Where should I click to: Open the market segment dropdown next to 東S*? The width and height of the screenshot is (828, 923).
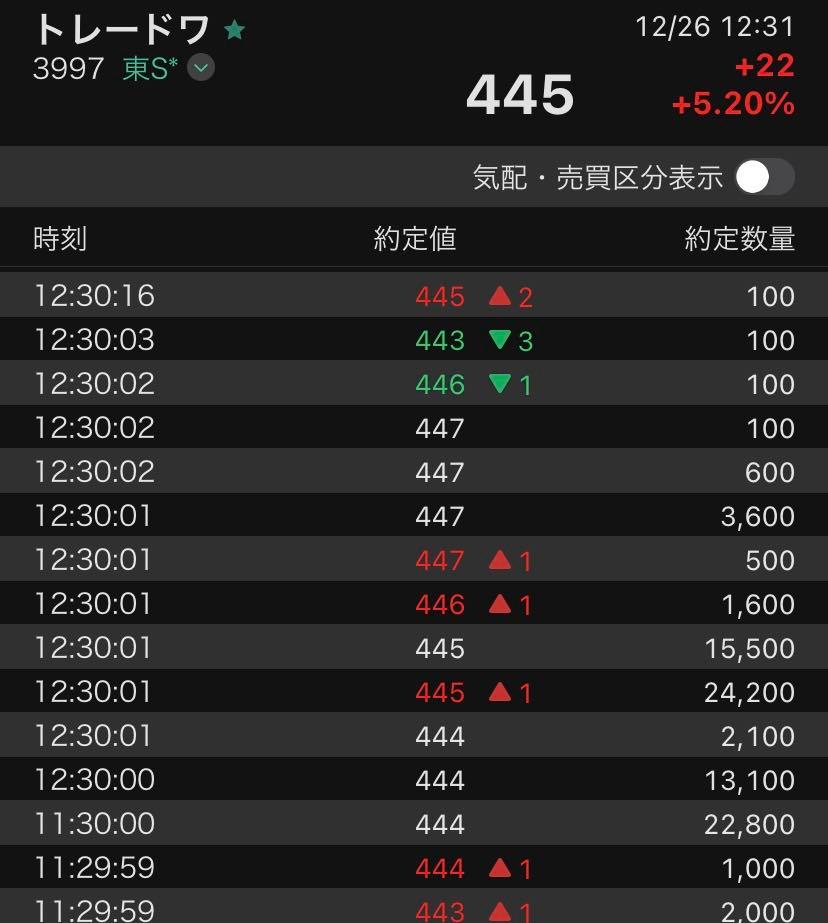coord(199,69)
